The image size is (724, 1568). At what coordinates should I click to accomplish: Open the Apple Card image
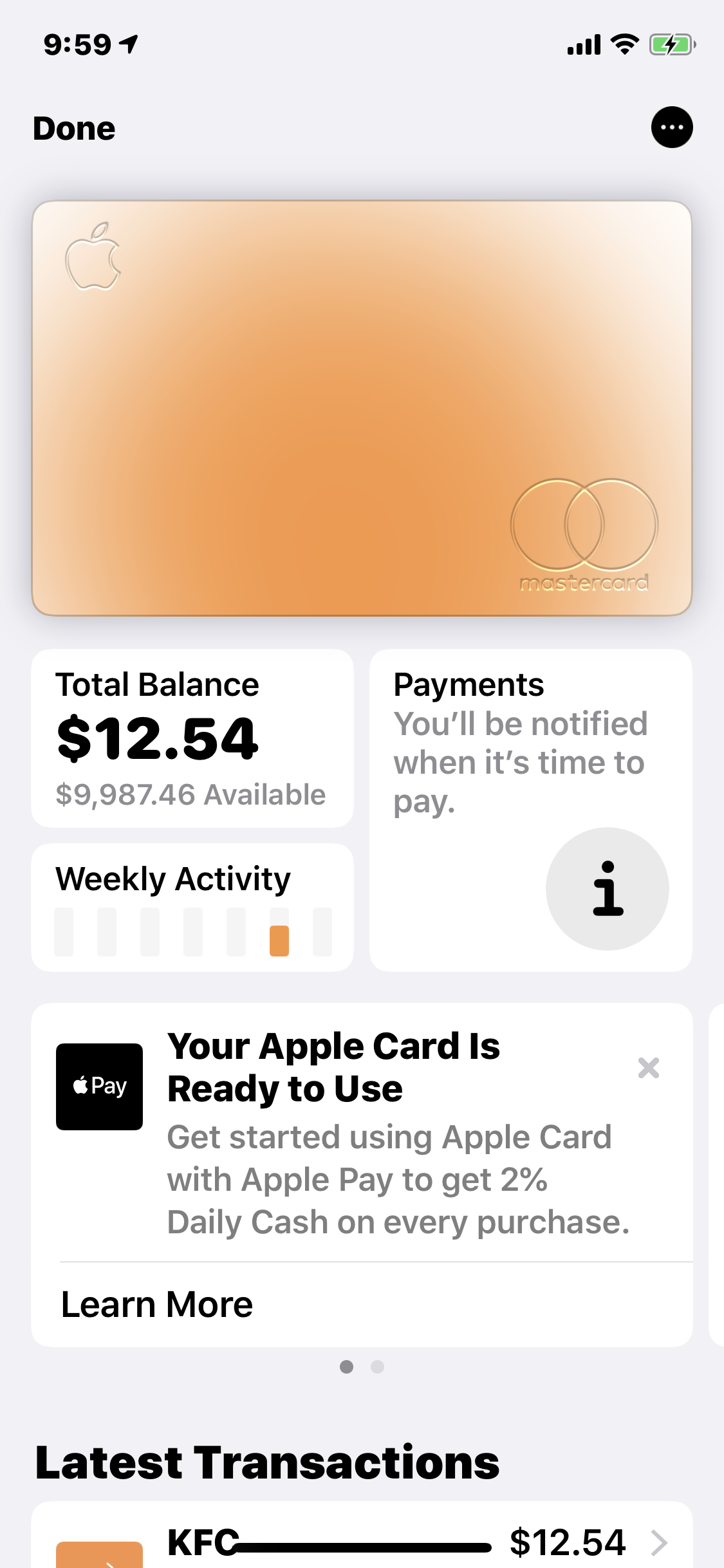(x=362, y=408)
